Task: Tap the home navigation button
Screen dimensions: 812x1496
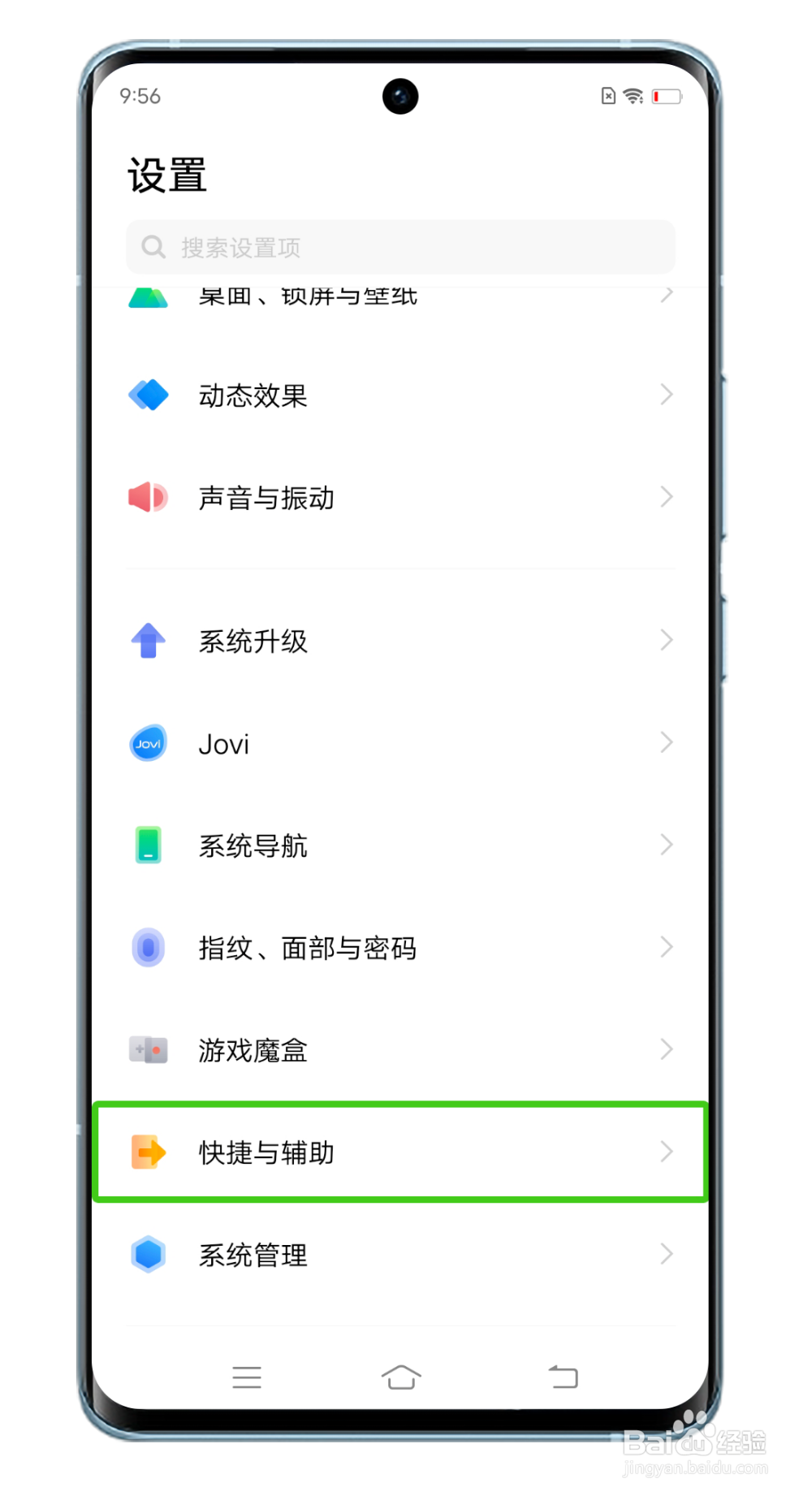Action: (x=400, y=1377)
